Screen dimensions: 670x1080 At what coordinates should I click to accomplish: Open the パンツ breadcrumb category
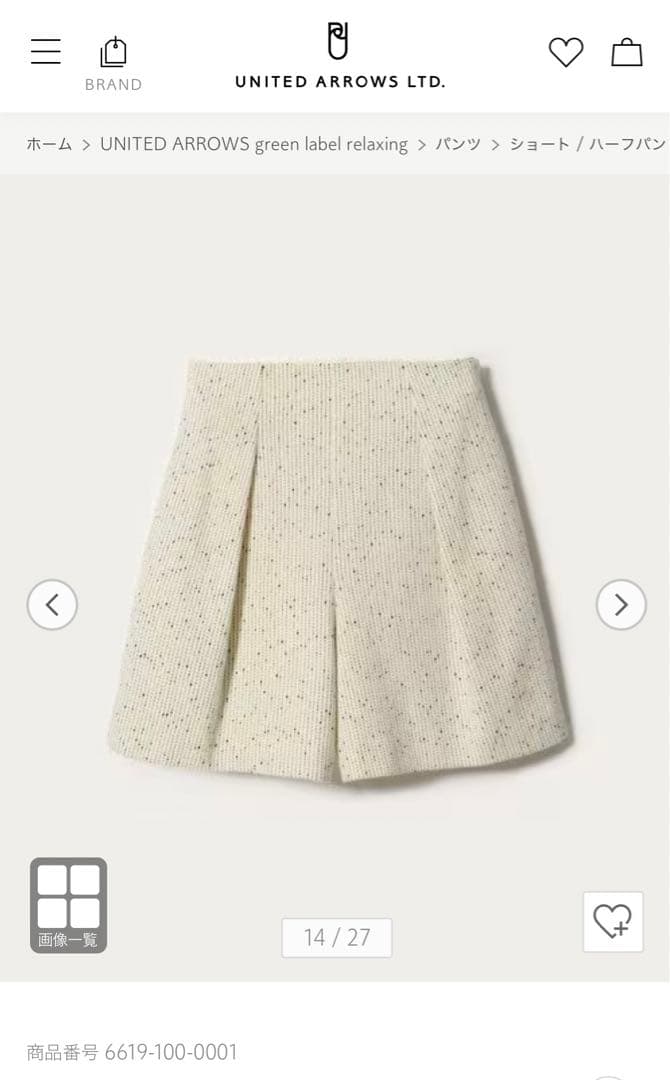tap(458, 144)
